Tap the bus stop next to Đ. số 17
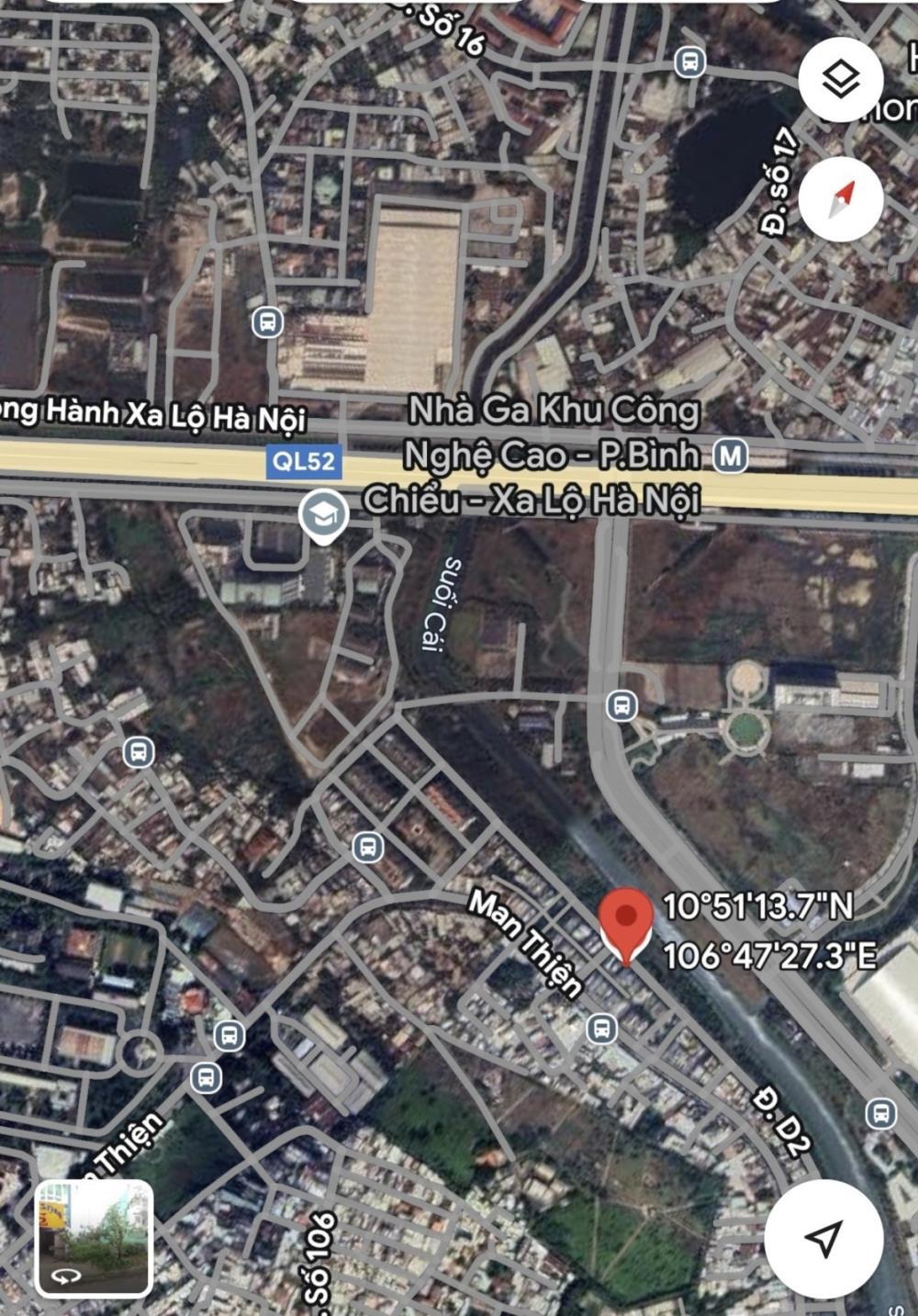The width and height of the screenshot is (918, 1316). (x=689, y=62)
